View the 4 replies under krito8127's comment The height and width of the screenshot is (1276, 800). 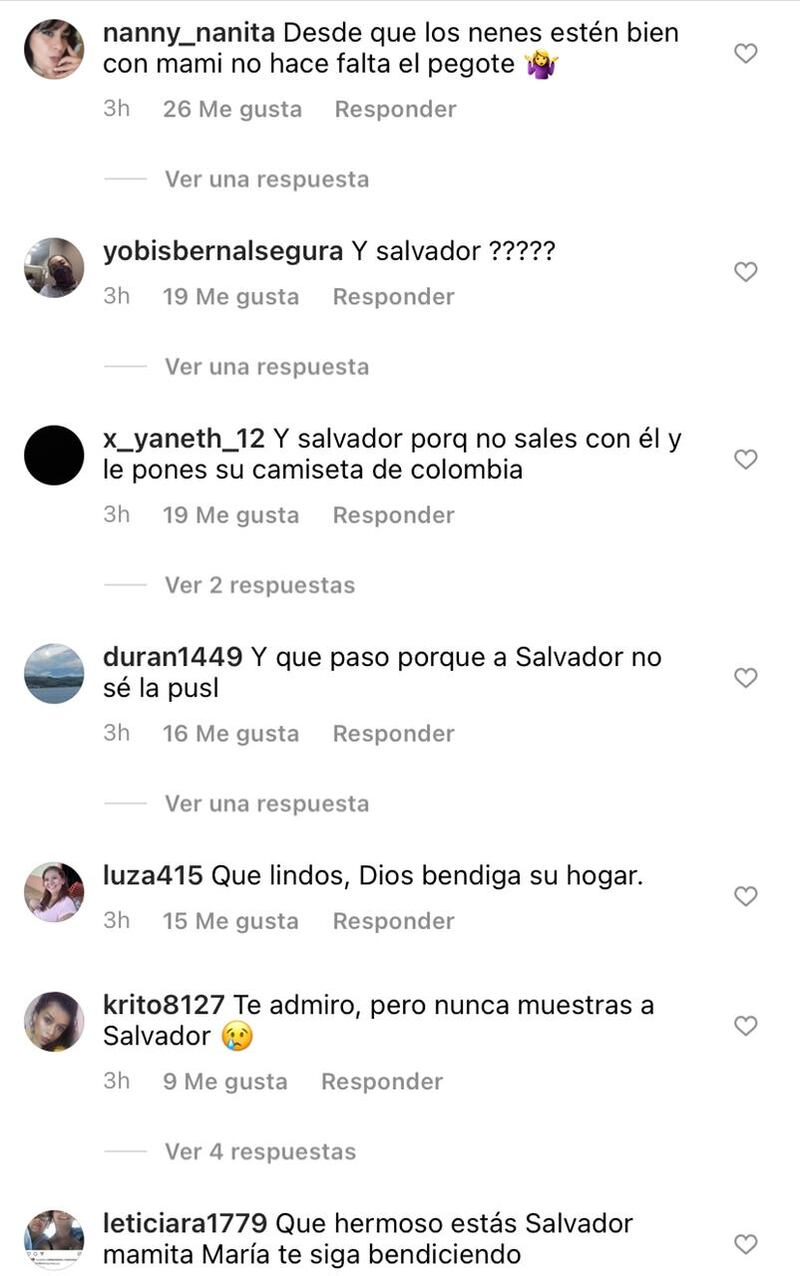259,1151
